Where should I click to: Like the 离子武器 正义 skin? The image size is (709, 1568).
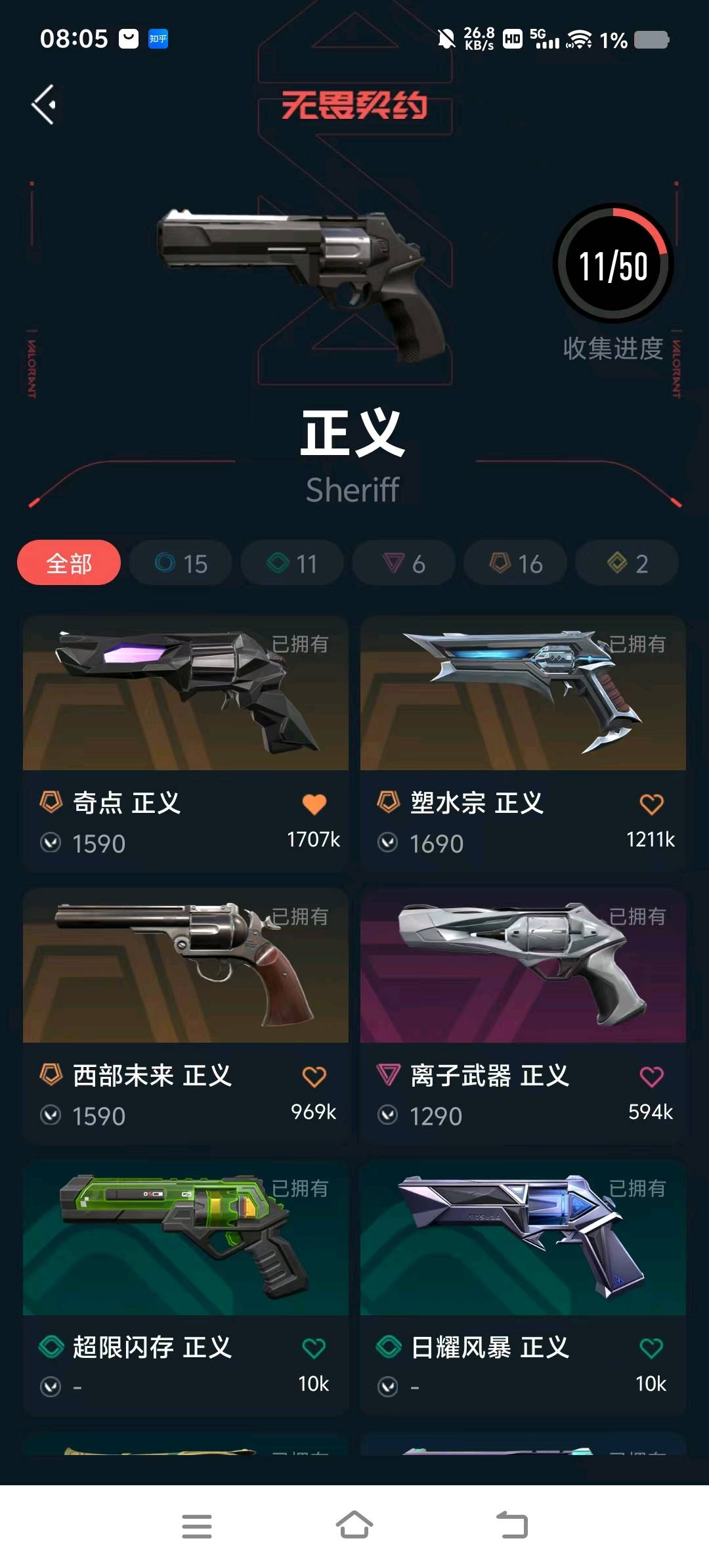[x=651, y=1076]
